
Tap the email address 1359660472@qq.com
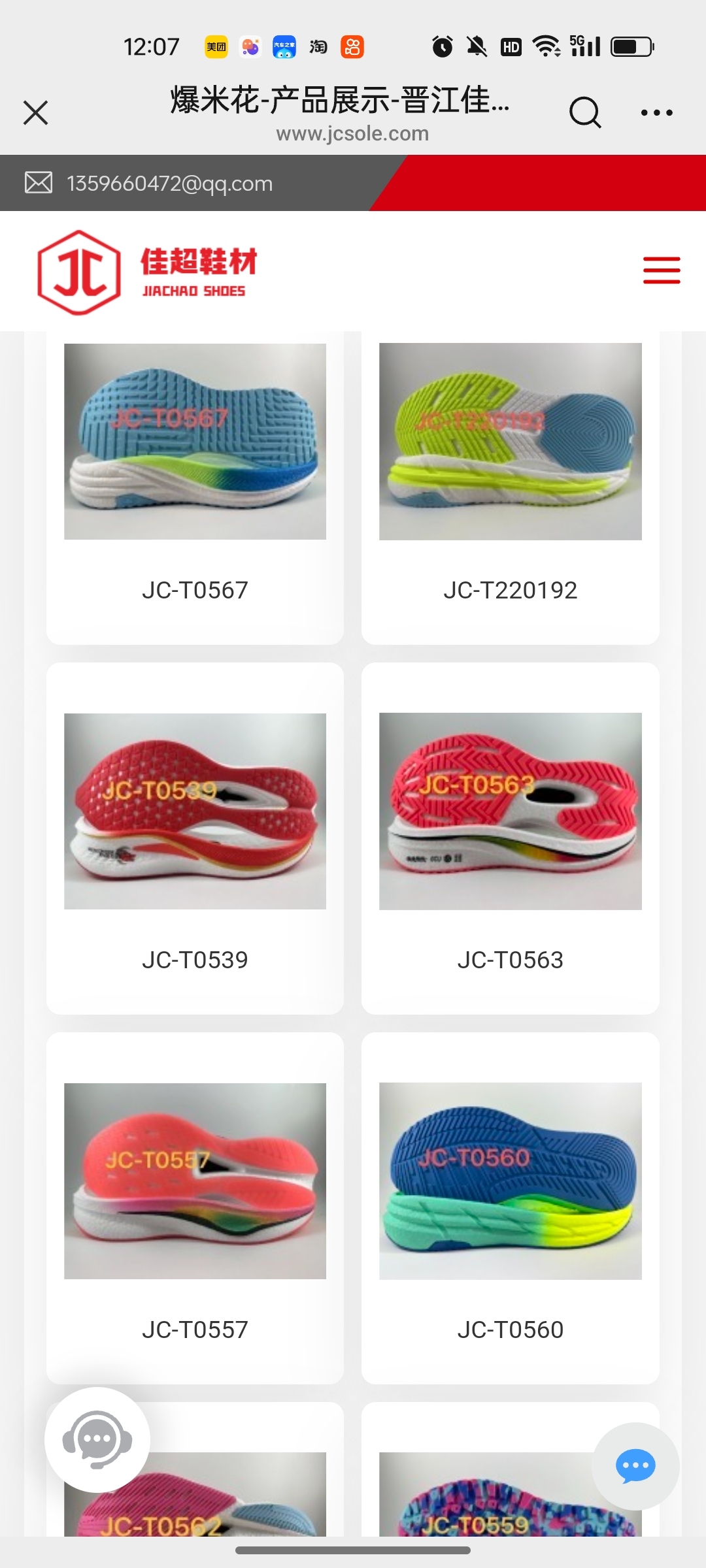tap(169, 184)
